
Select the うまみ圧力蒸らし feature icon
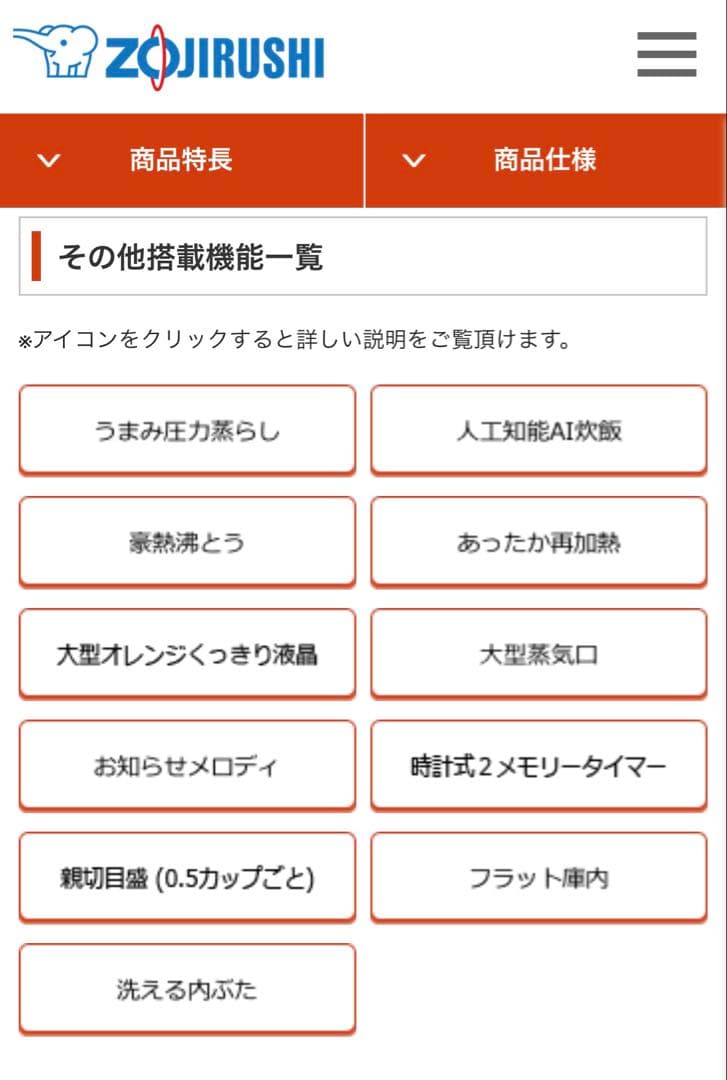tap(185, 430)
